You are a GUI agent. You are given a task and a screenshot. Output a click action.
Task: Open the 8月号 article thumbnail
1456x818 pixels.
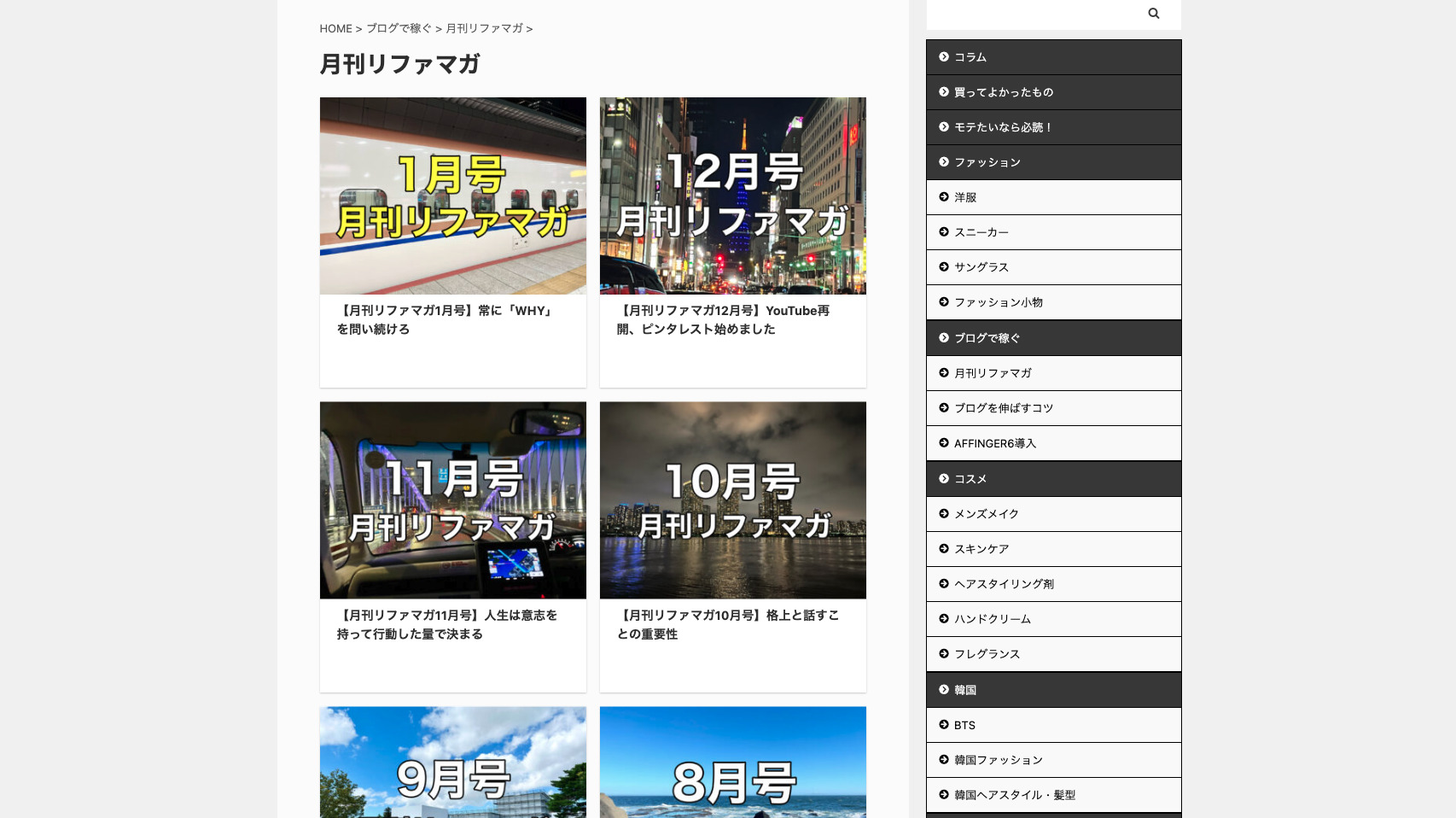tap(732, 762)
